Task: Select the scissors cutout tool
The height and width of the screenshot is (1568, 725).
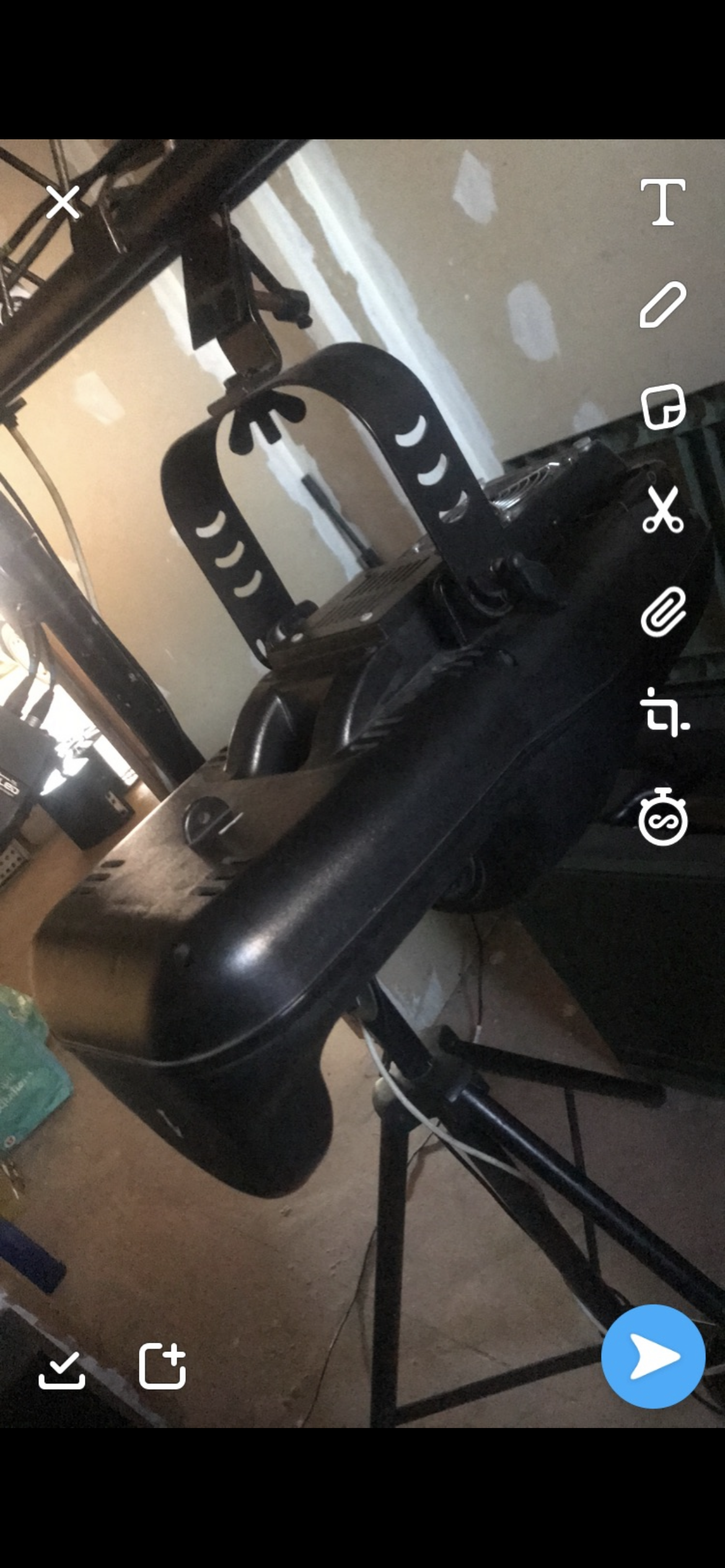Action: click(x=662, y=509)
